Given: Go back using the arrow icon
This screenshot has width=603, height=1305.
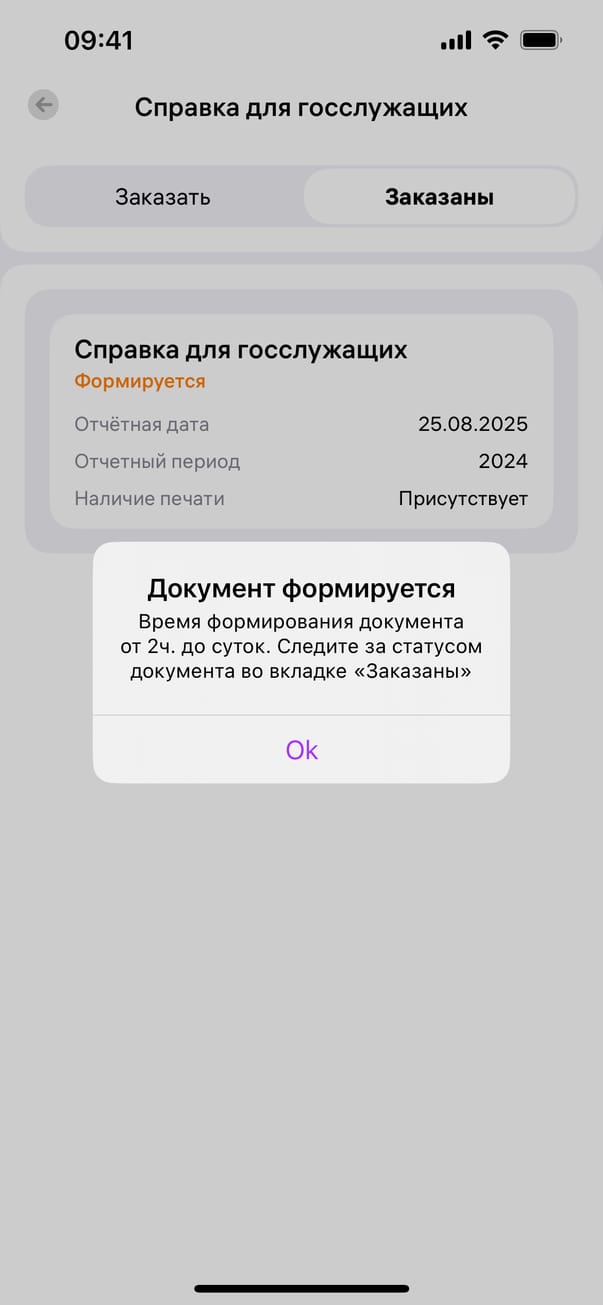Looking at the screenshot, I should (x=43, y=105).
